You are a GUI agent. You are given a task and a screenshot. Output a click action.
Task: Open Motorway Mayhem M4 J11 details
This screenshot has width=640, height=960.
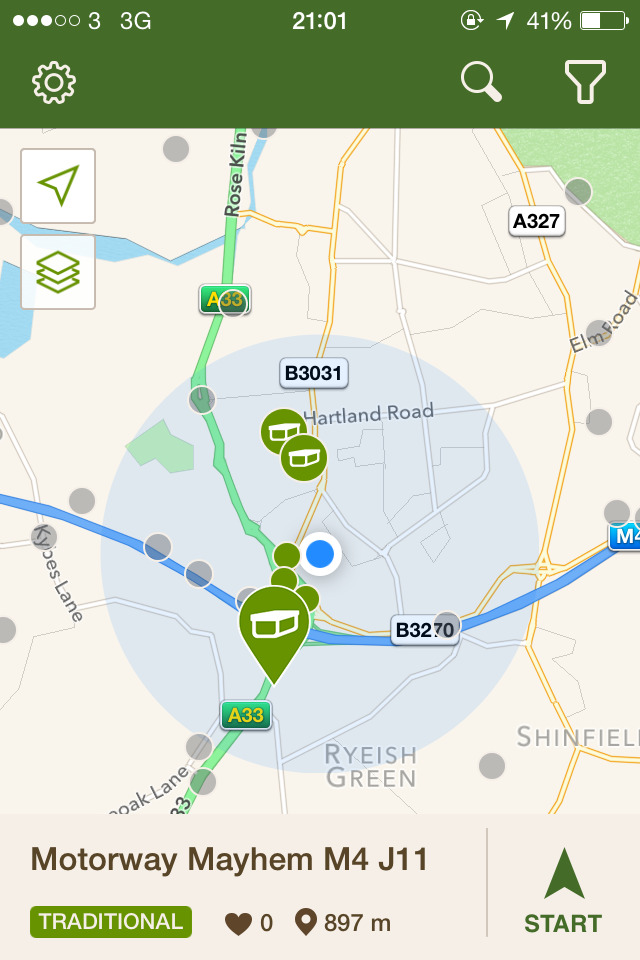(x=230, y=860)
